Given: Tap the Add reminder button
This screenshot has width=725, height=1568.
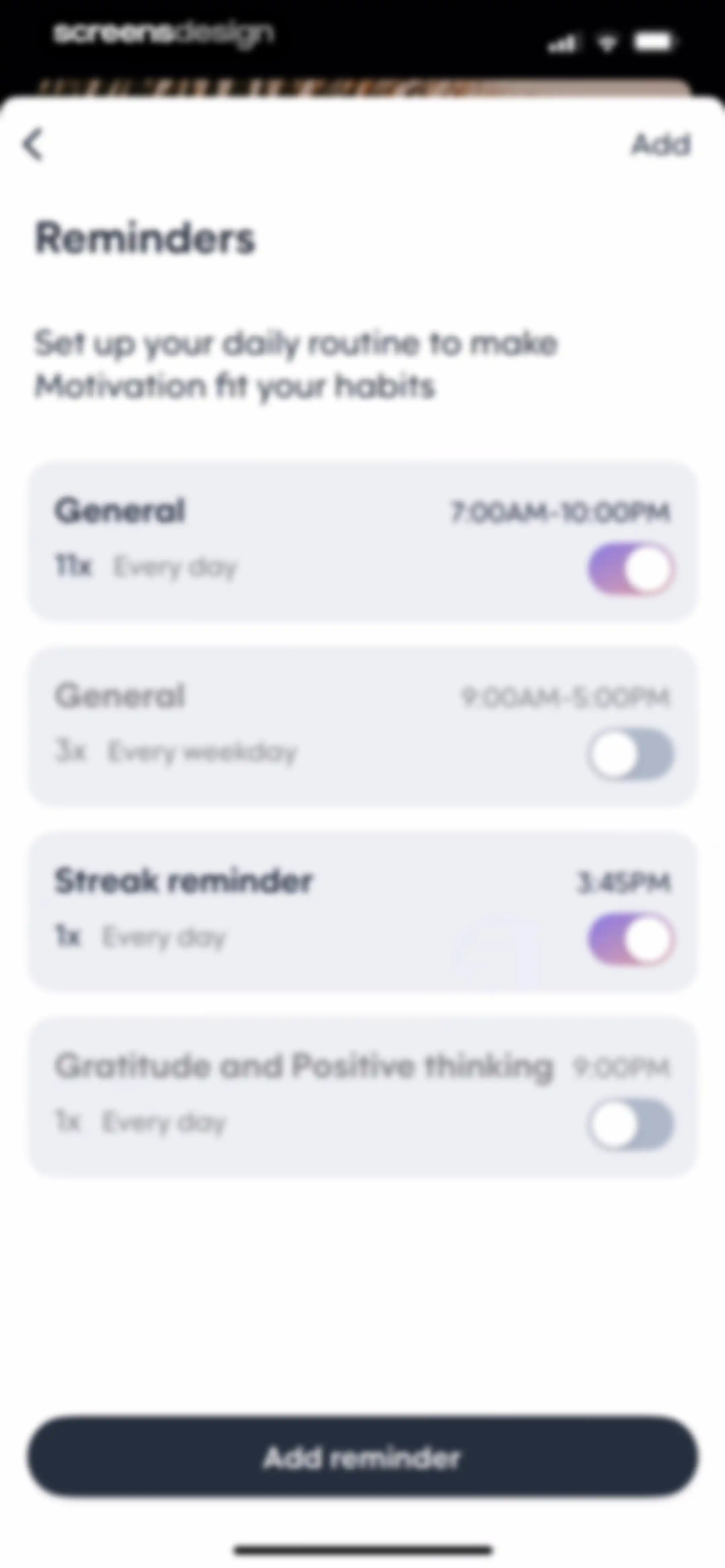Looking at the screenshot, I should tap(362, 1457).
